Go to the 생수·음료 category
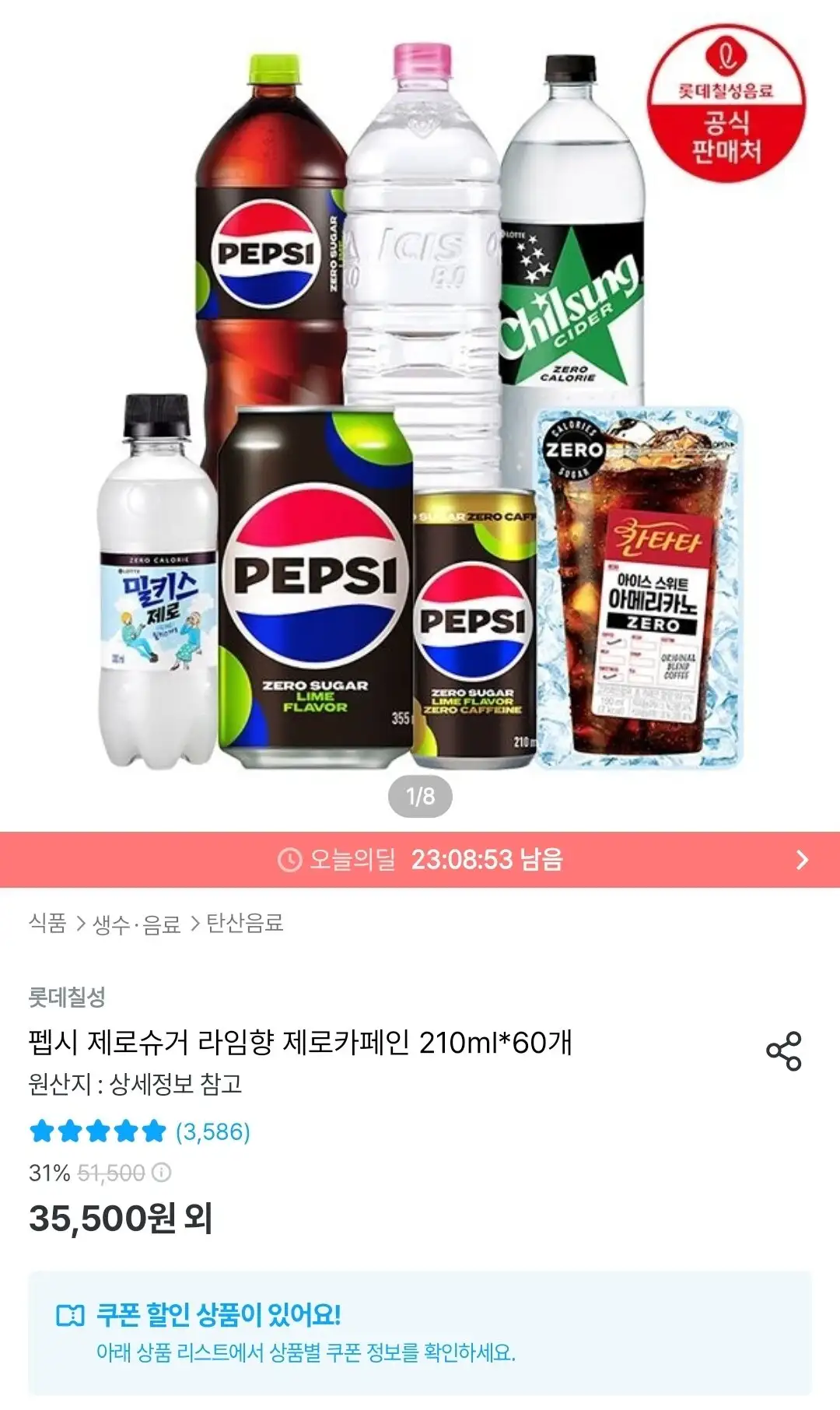The height and width of the screenshot is (1410, 840). (x=136, y=924)
